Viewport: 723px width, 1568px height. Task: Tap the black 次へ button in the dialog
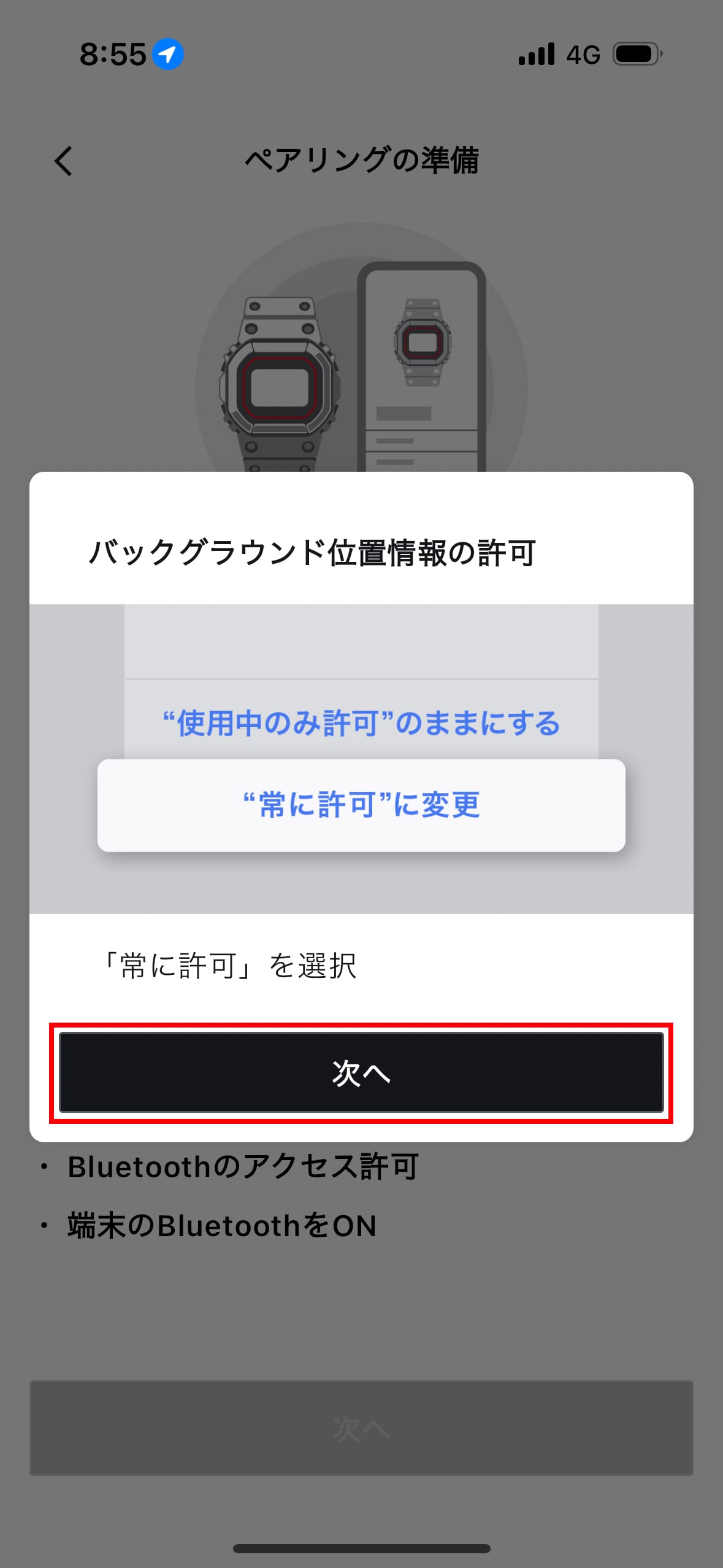click(361, 1072)
